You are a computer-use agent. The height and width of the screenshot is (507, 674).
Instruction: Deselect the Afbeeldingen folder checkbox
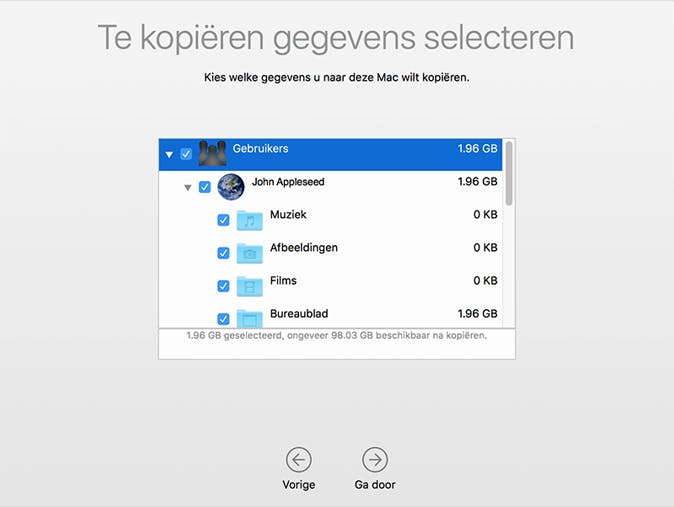(x=223, y=253)
